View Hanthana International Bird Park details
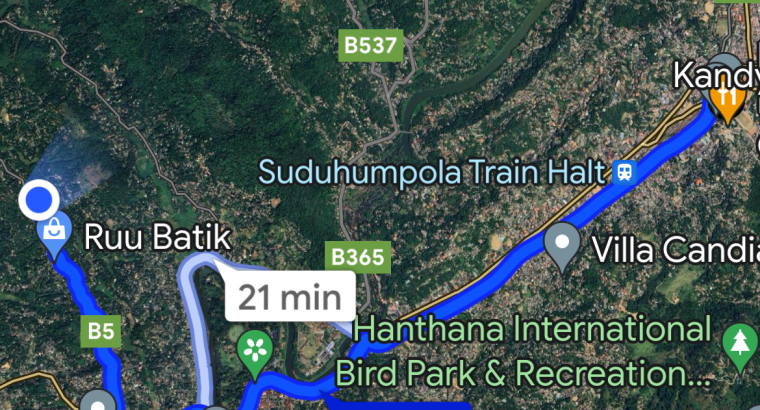 pos(740,345)
